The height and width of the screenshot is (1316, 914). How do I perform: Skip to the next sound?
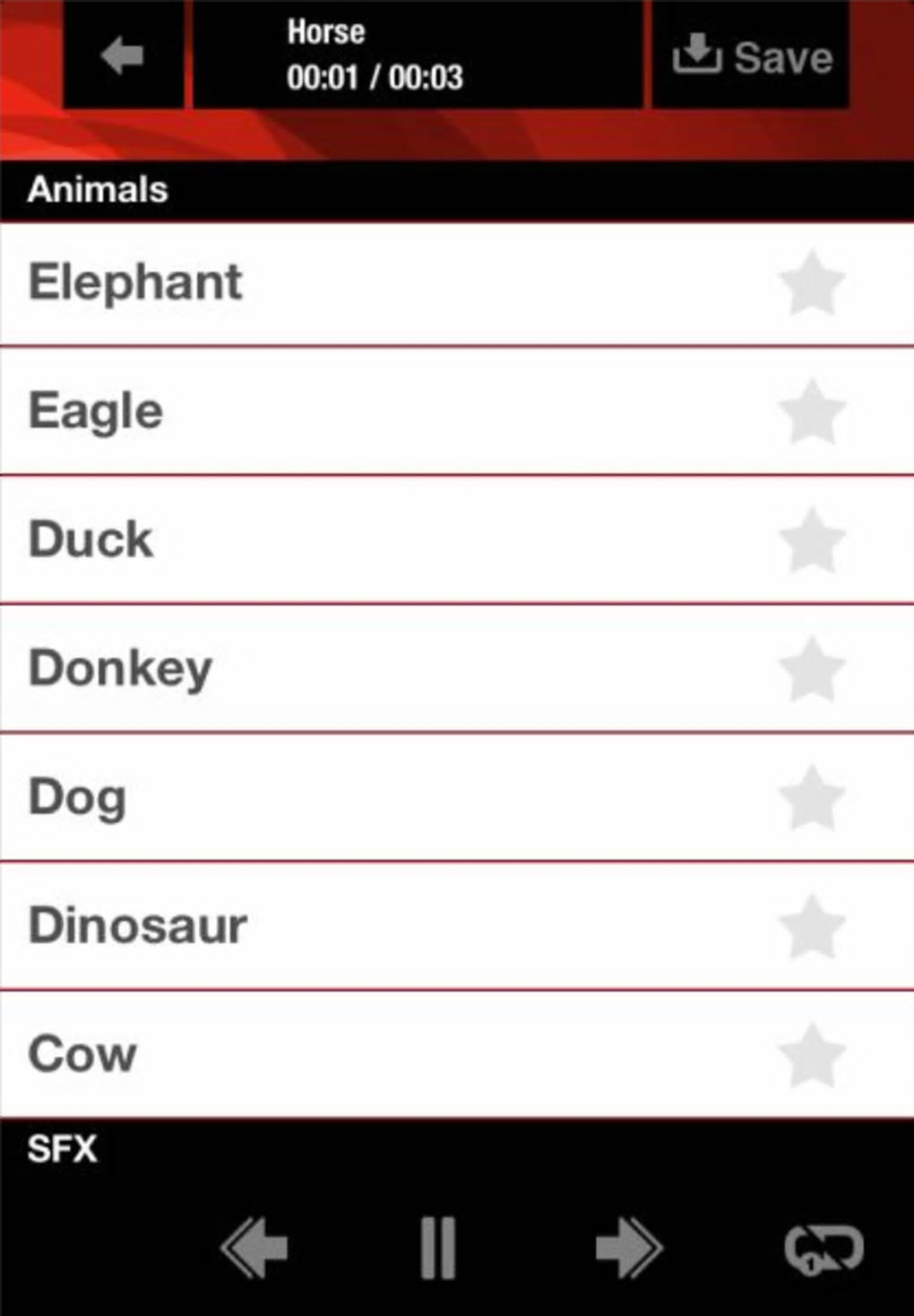629,1247
